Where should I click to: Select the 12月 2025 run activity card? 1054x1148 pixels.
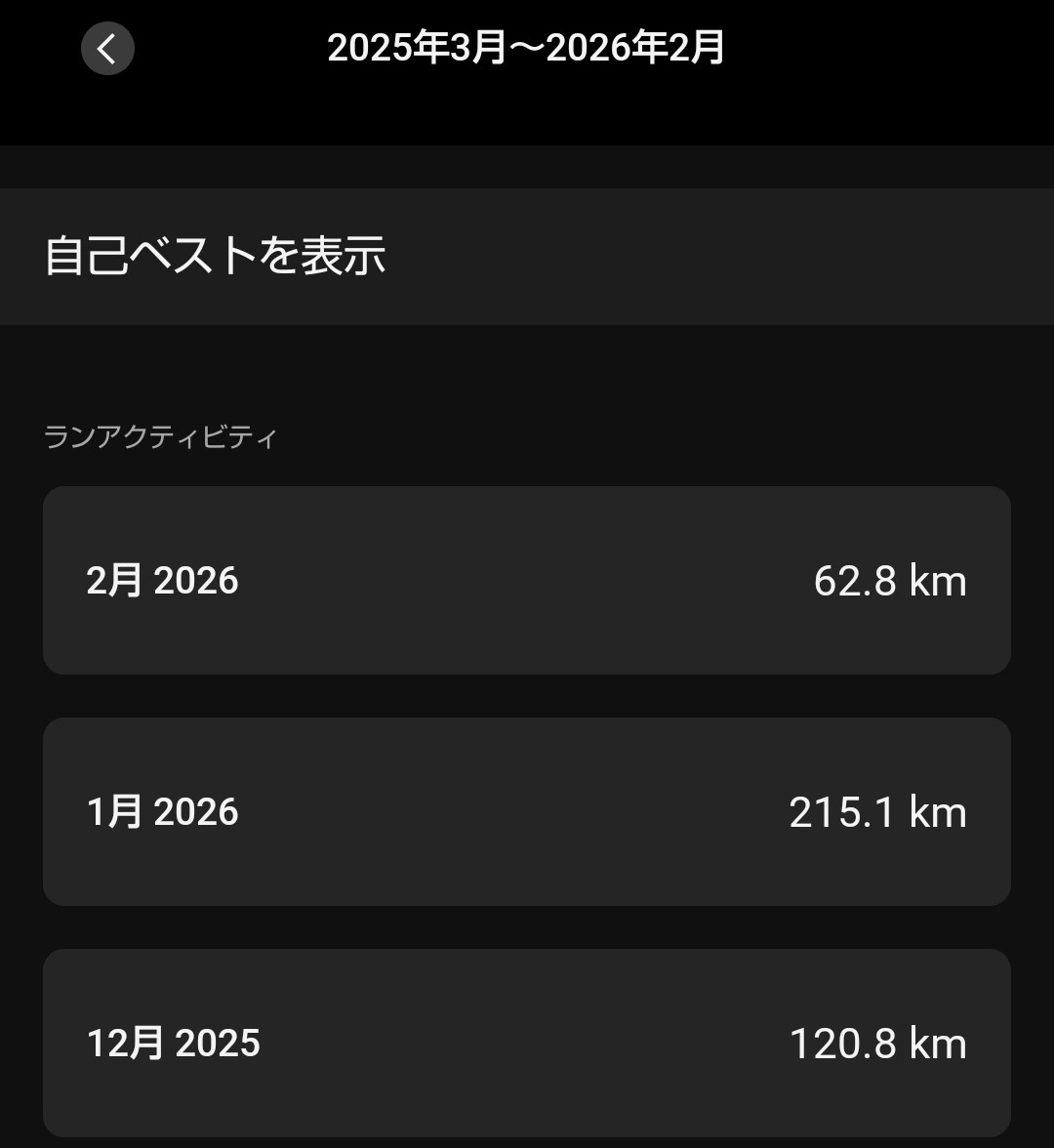[527, 1043]
